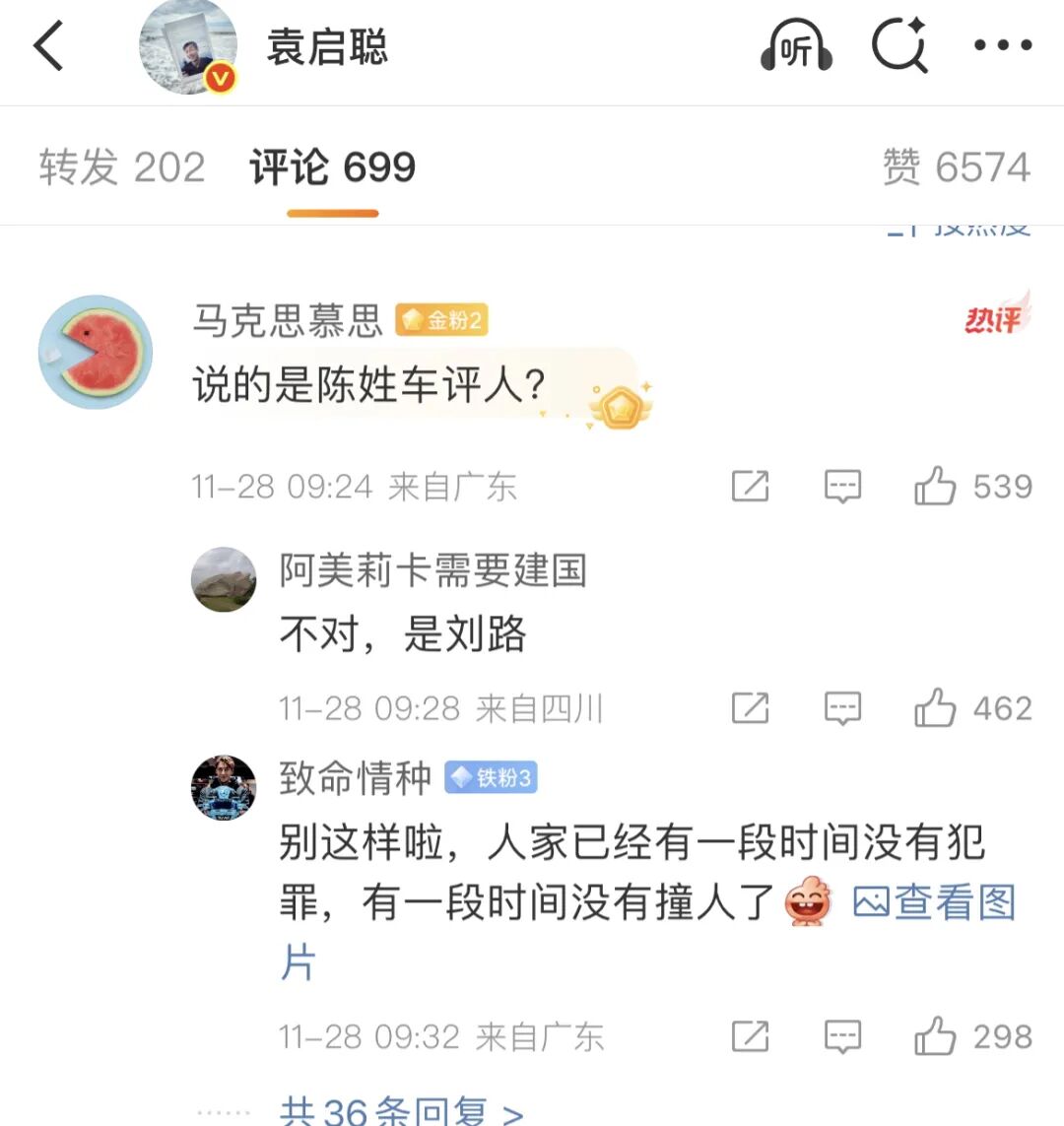
Task: Open 致命情种's profile name
Action: pos(355,778)
